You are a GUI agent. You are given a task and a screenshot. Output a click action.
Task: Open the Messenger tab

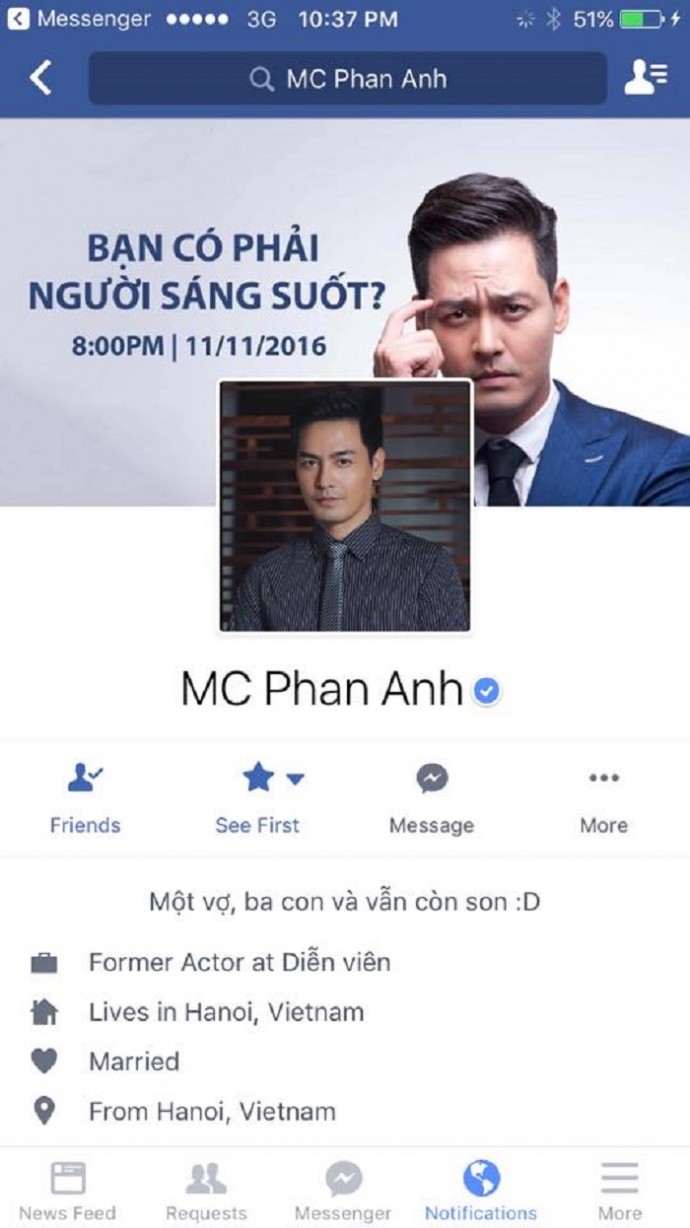point(343,1191)
